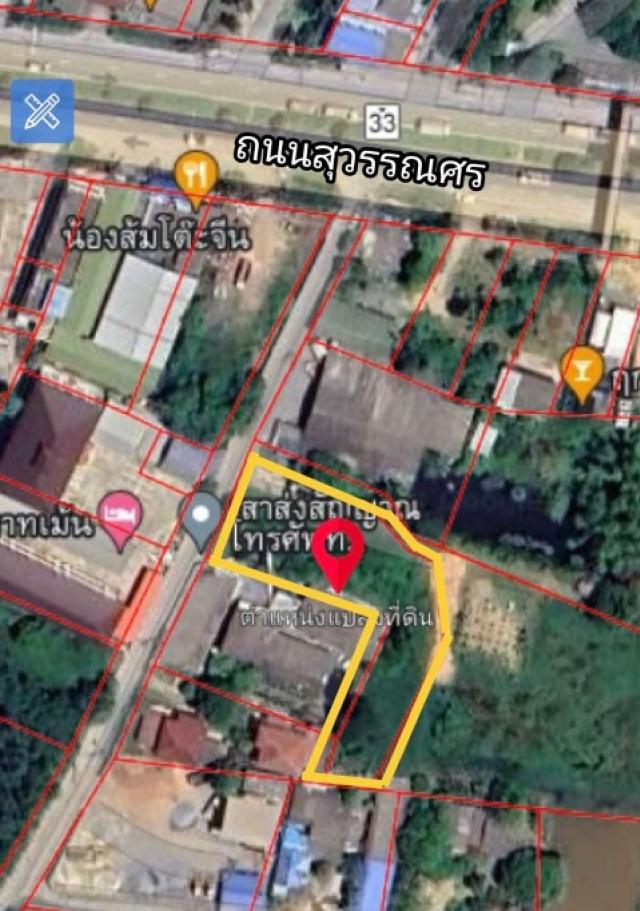The height and width of the screenshot is (911, 640).
Task: Tap the red land parcel pin
Action: 337,553
